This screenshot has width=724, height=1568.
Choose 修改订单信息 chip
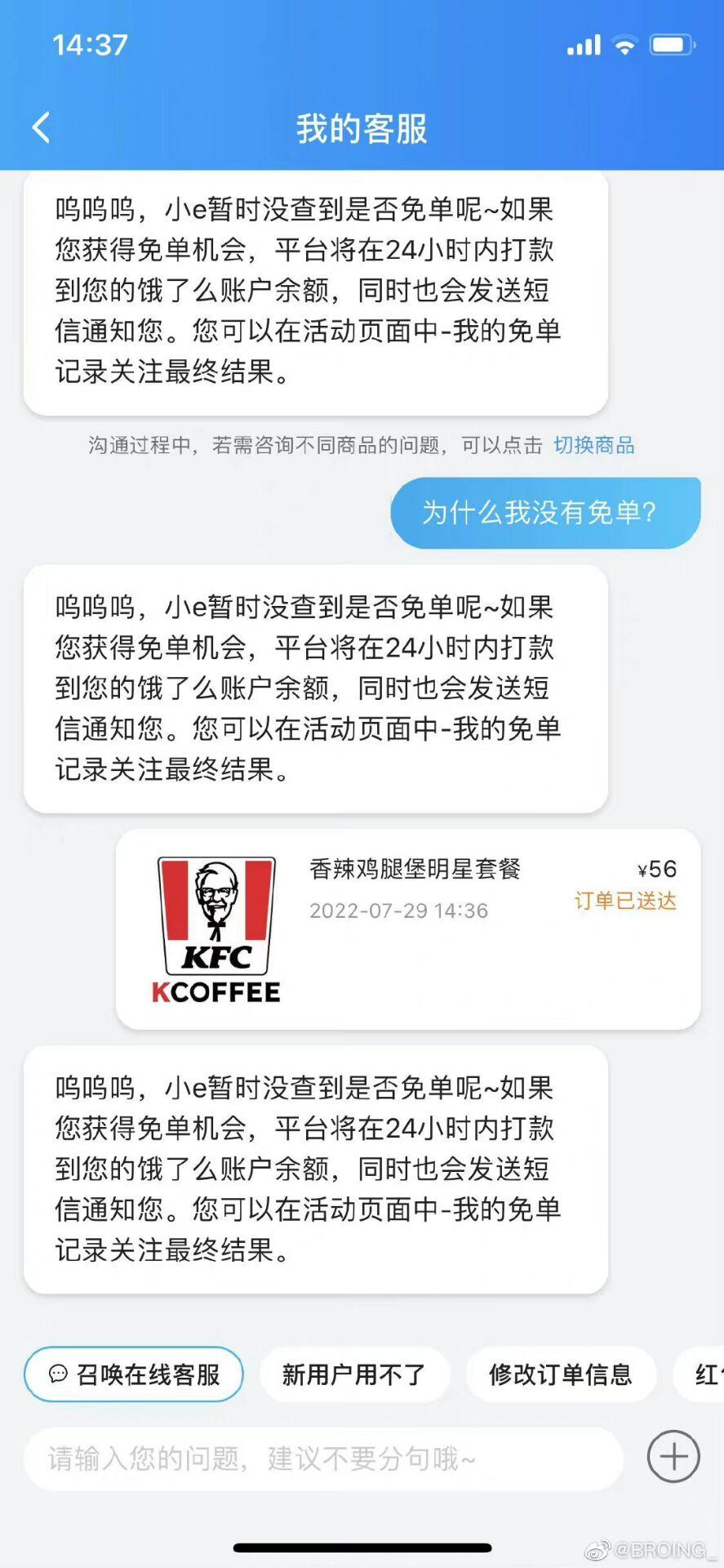tap(561, 1374)
